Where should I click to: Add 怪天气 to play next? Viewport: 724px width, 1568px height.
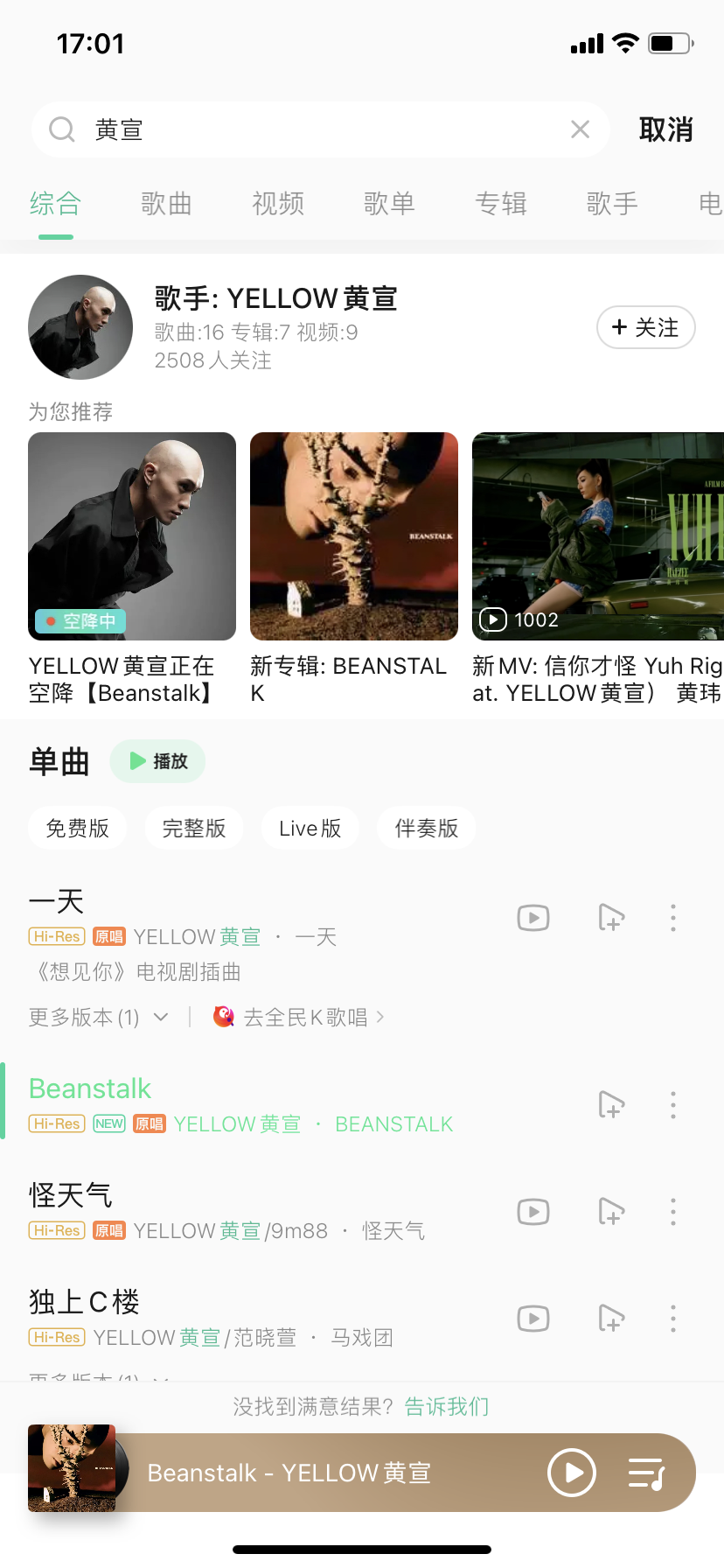coord(611,1212)
